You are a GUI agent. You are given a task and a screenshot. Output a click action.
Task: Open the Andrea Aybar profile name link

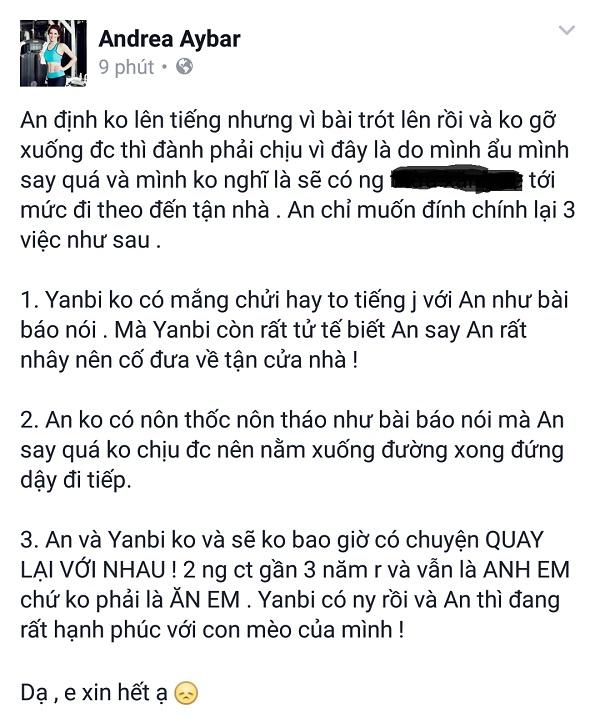[x=169, y=40]
